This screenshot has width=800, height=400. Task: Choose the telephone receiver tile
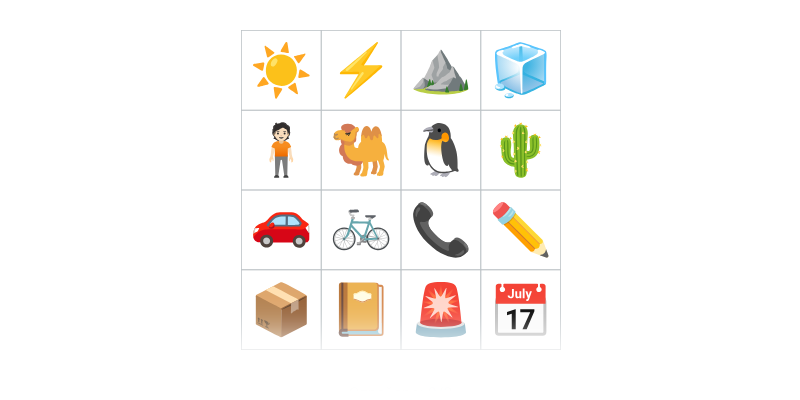(441, 230)
